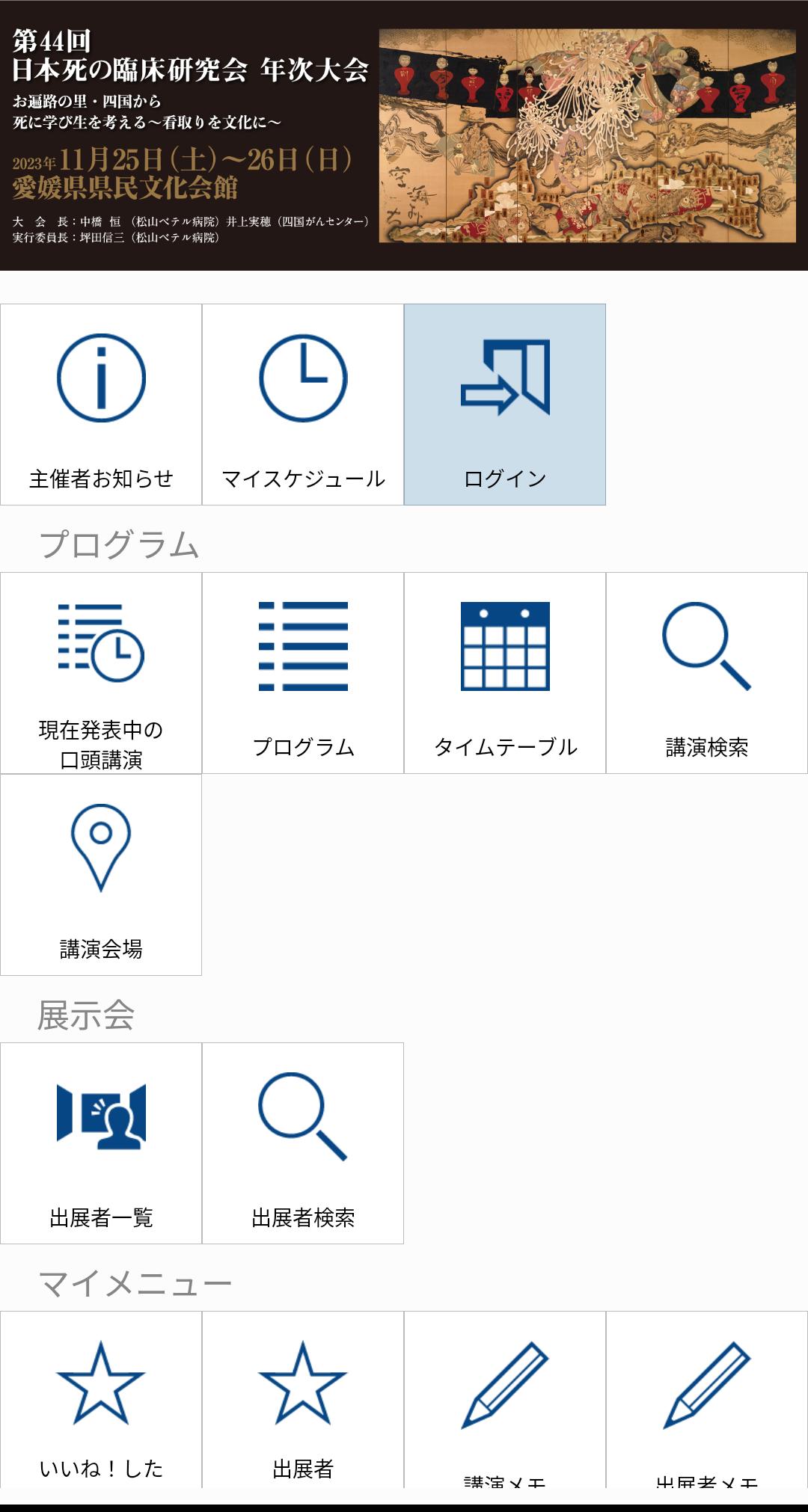The width and height of the screenshot is (808, 1512).
Task: Tap the ログイン login tile
Action: pos(505,405)
